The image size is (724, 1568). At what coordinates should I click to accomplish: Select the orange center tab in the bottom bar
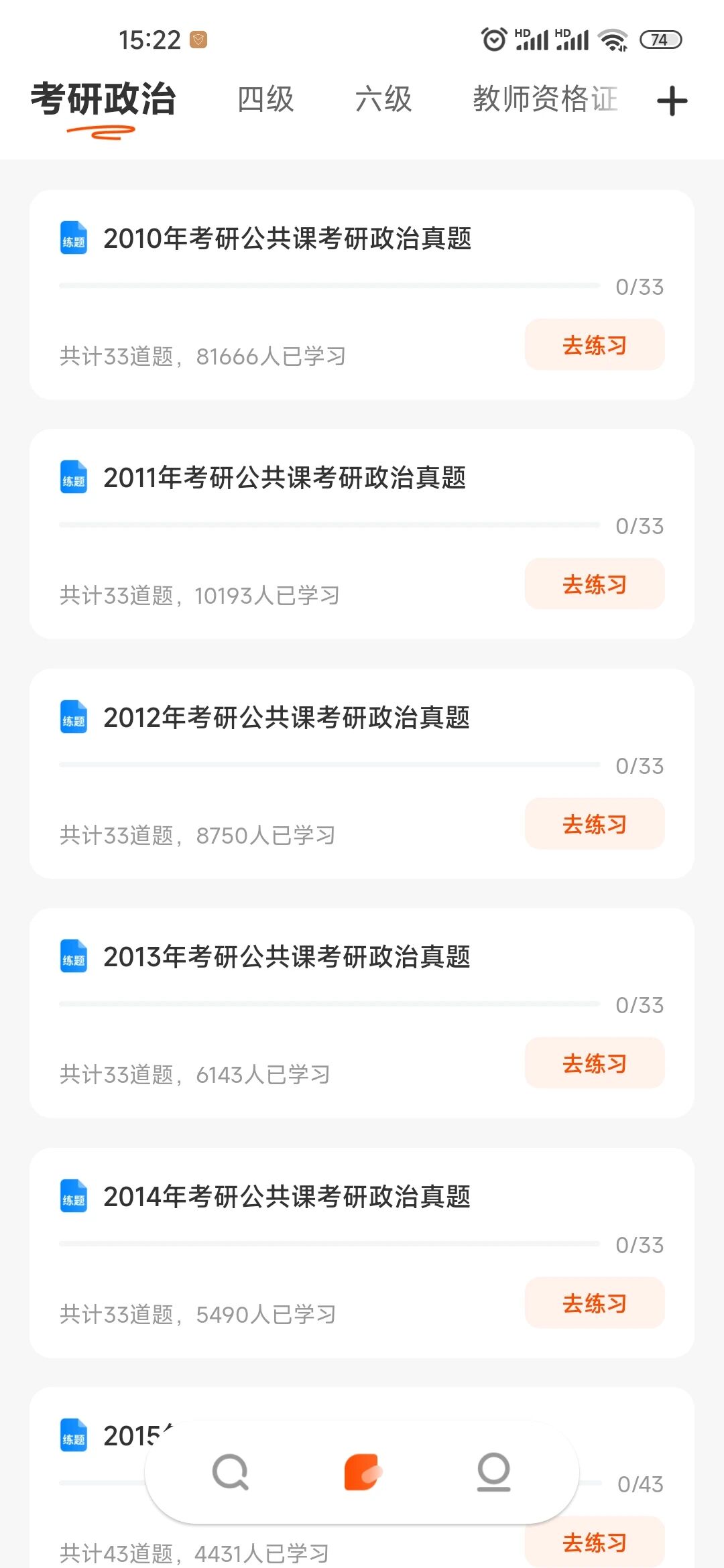click(362, 1472)
